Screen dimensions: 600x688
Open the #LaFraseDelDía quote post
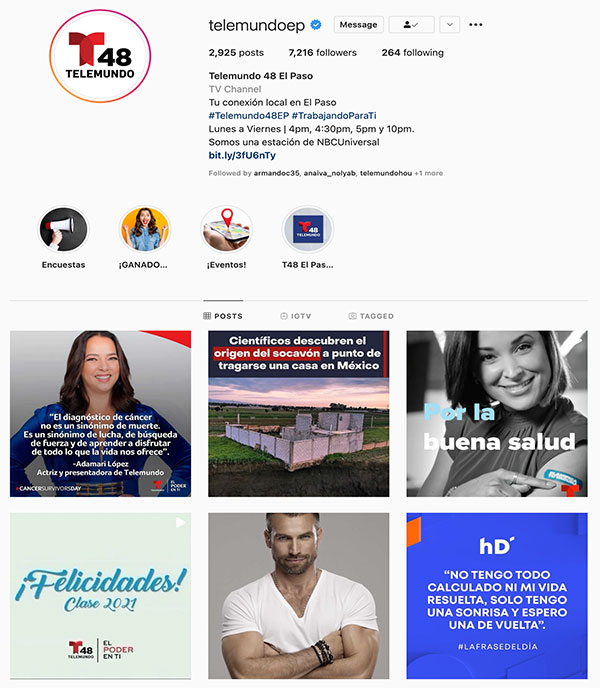click(496, 595)
